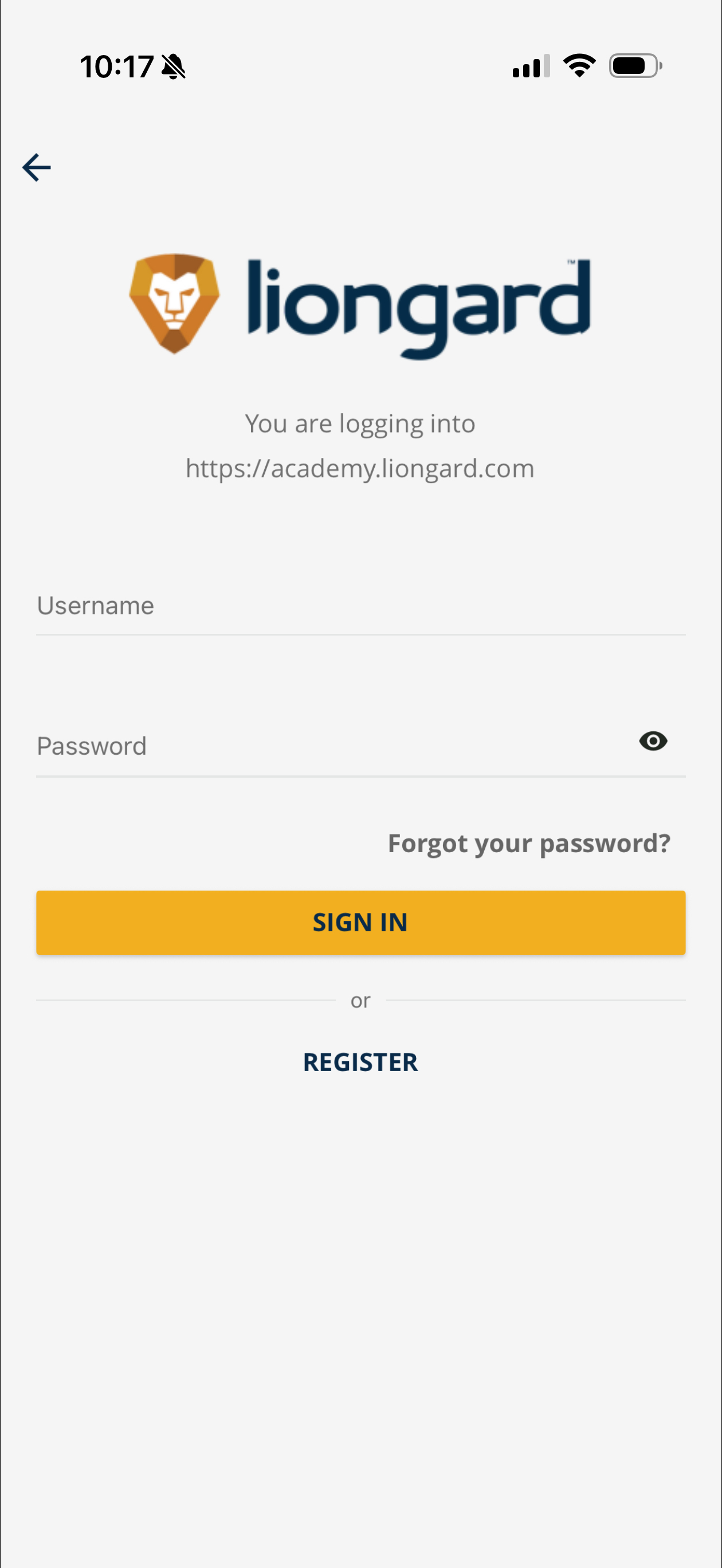Select the Password input field
Viewport: 722px width, 1568px height.
tap(329, 746)
